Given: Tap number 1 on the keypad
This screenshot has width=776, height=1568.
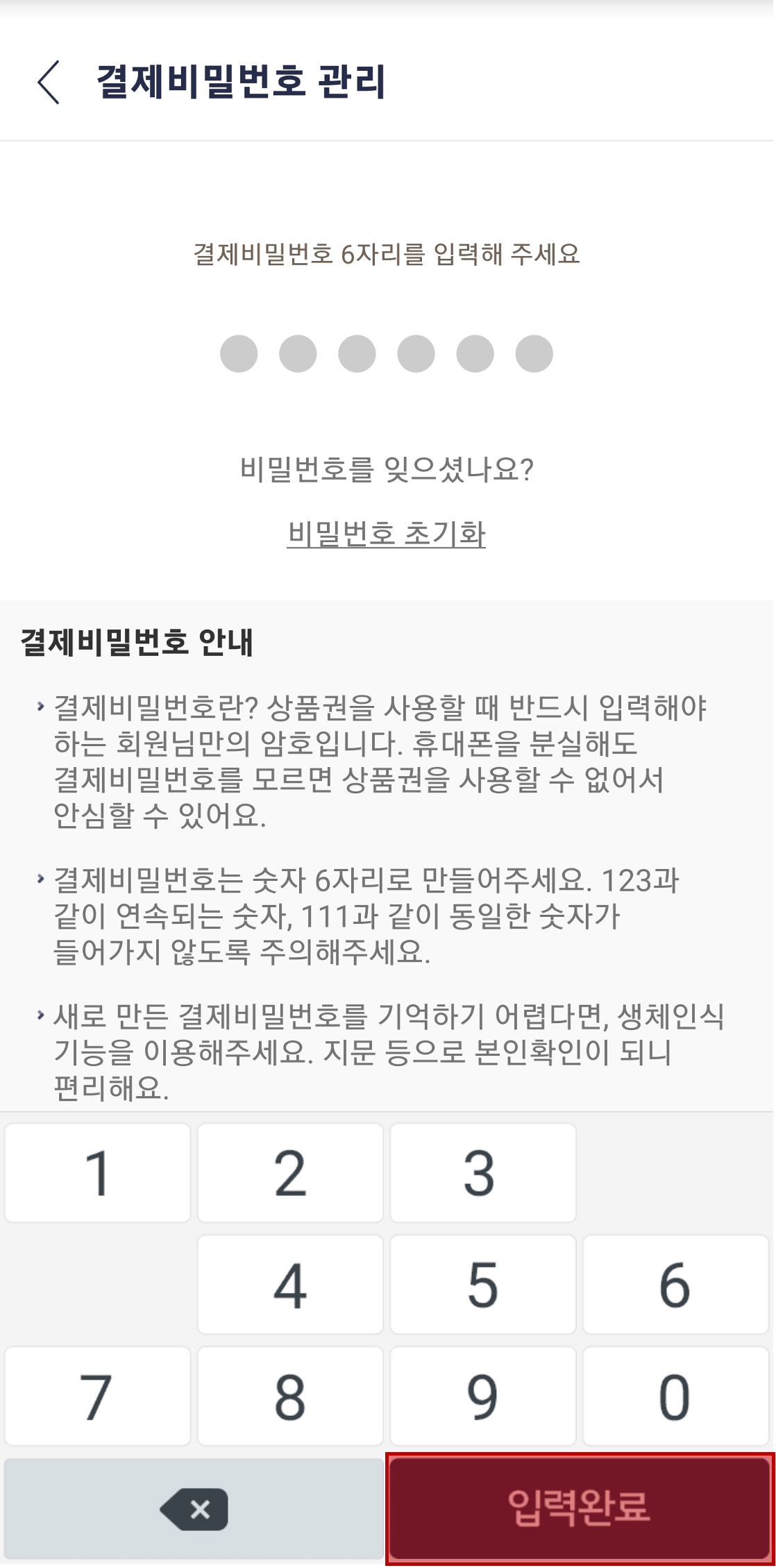Looking at the screenshot, I should (x=97, y=1172).
